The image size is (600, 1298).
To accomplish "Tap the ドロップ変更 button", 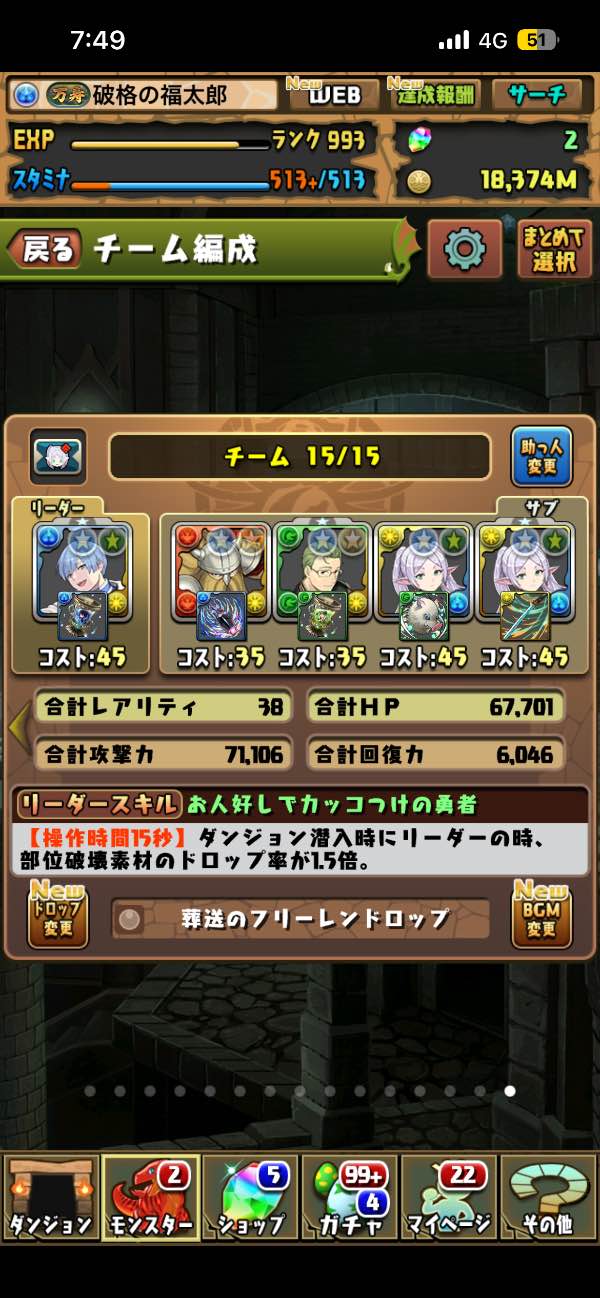I will click(57, 915).
